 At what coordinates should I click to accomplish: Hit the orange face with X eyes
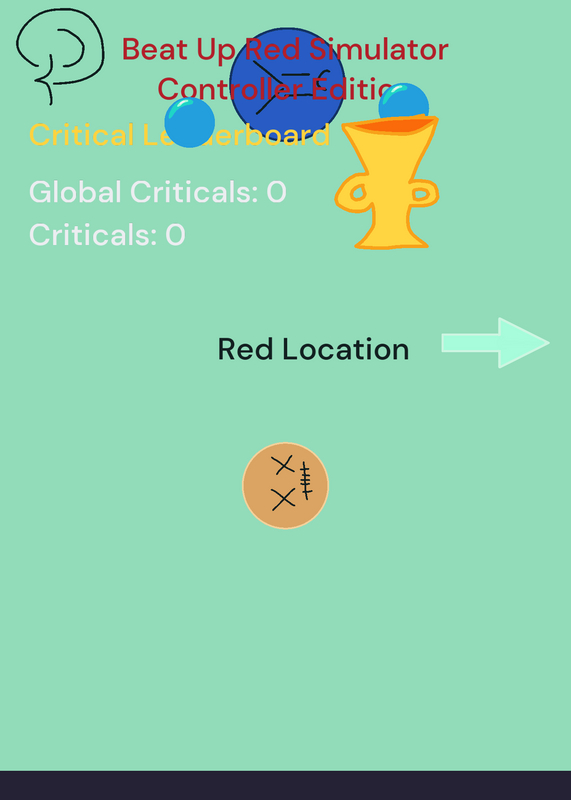[285, 485]
